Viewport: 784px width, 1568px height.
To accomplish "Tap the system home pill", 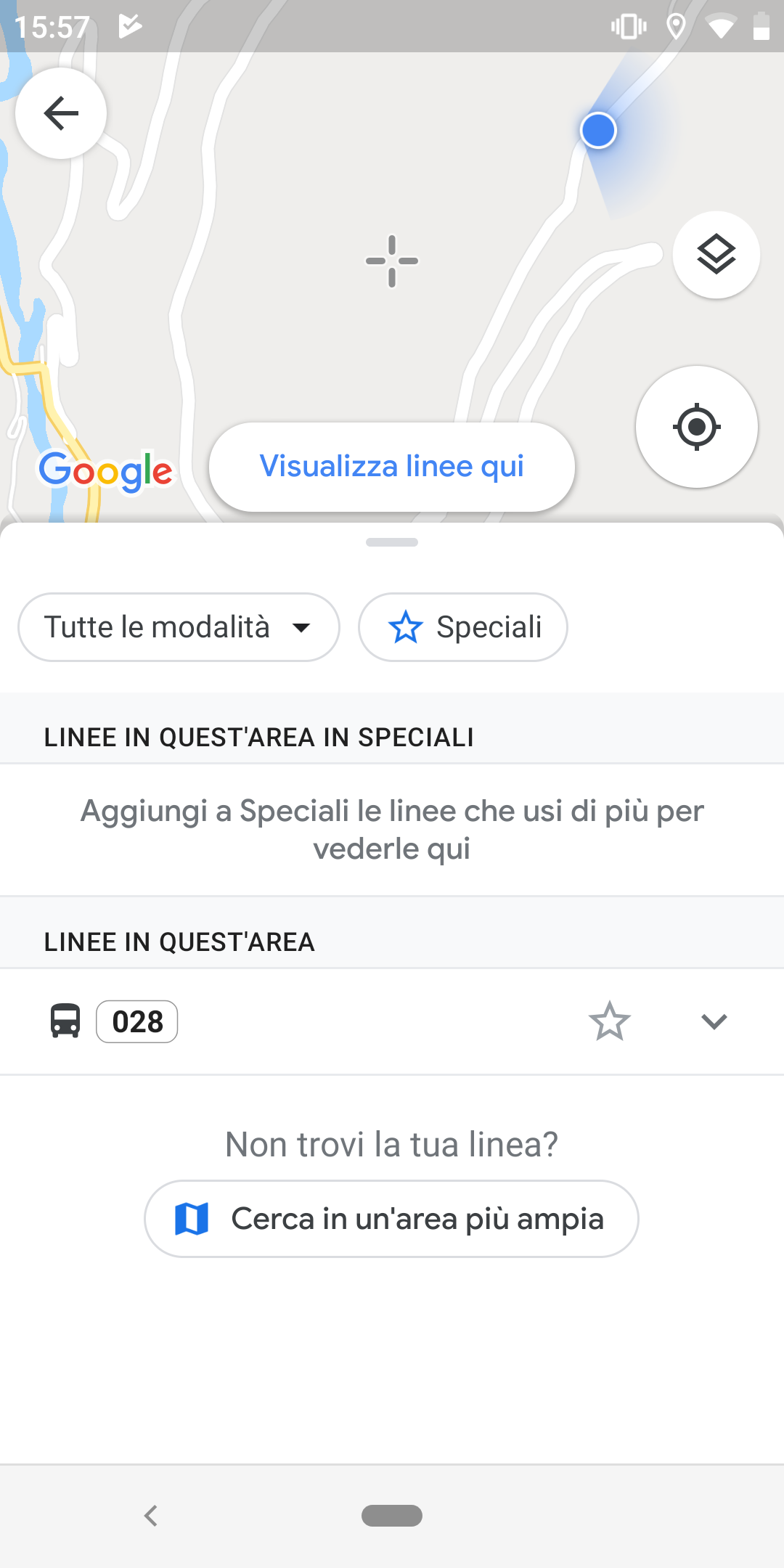I will pos(392,1516).
